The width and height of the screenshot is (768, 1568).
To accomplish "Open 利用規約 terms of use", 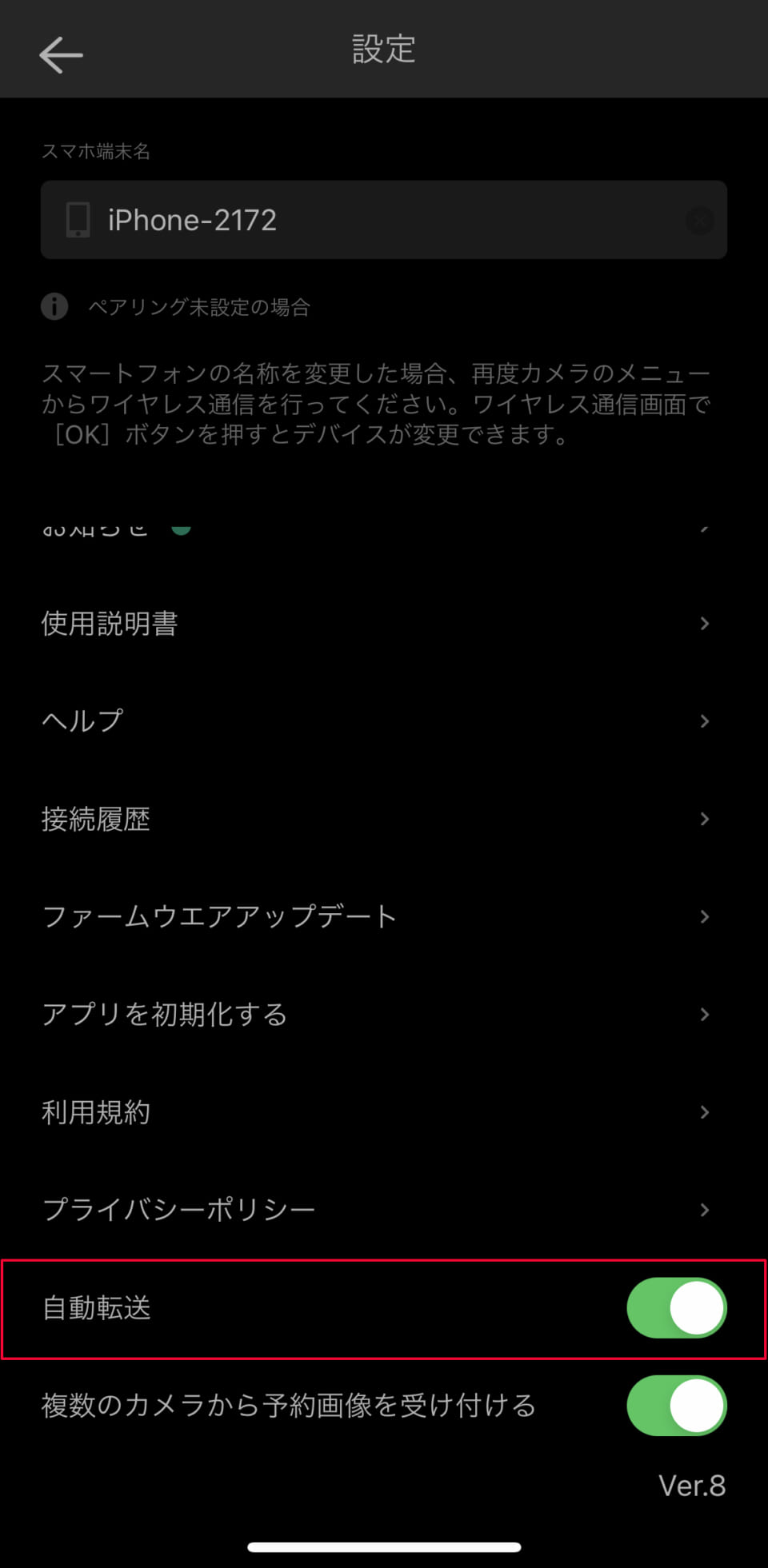I will click(x=376, y=1112).
